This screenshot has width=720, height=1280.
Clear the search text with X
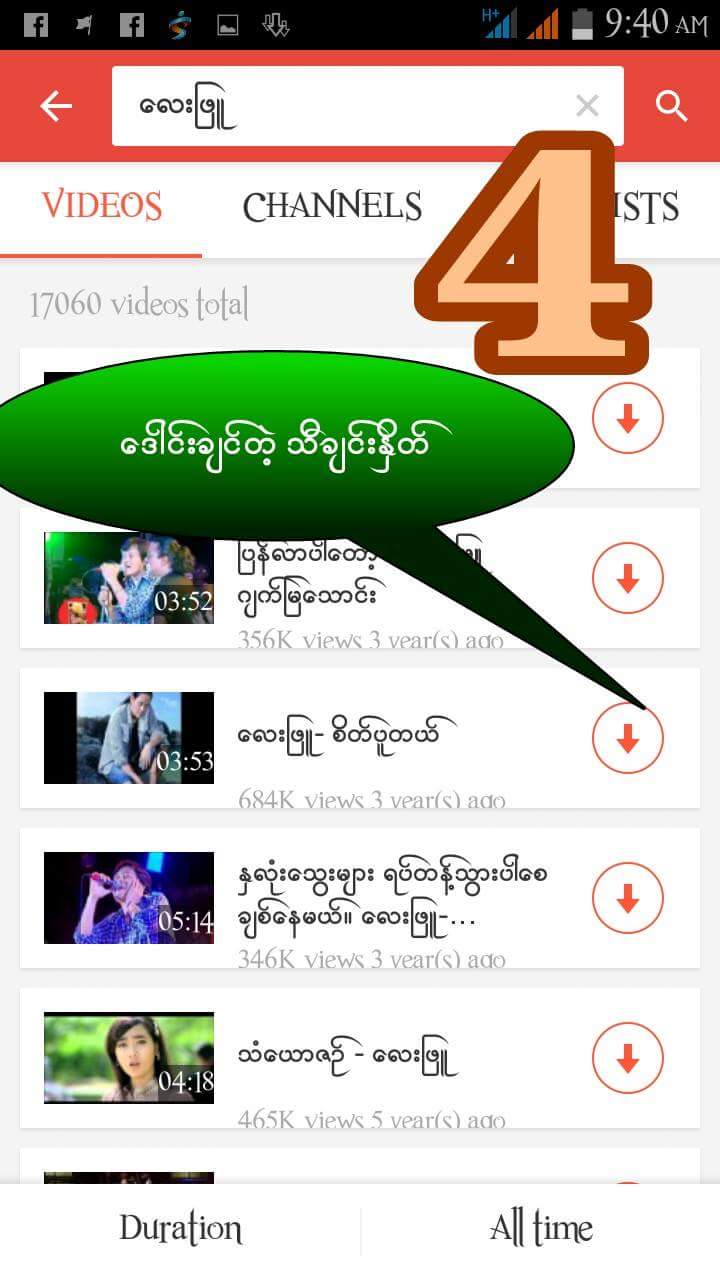coord(588,106)
